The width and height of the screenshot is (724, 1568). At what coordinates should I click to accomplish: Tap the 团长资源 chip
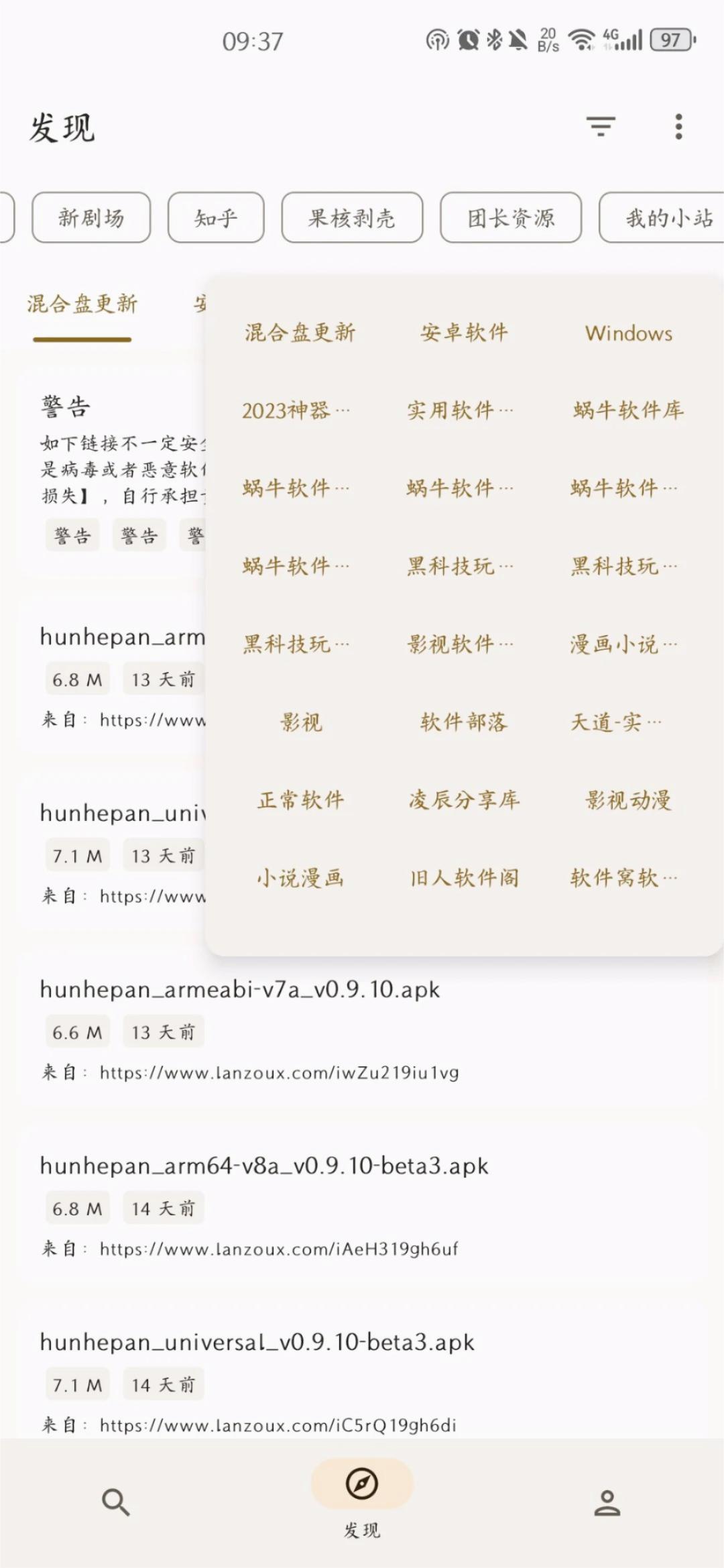tap(511, 217)
